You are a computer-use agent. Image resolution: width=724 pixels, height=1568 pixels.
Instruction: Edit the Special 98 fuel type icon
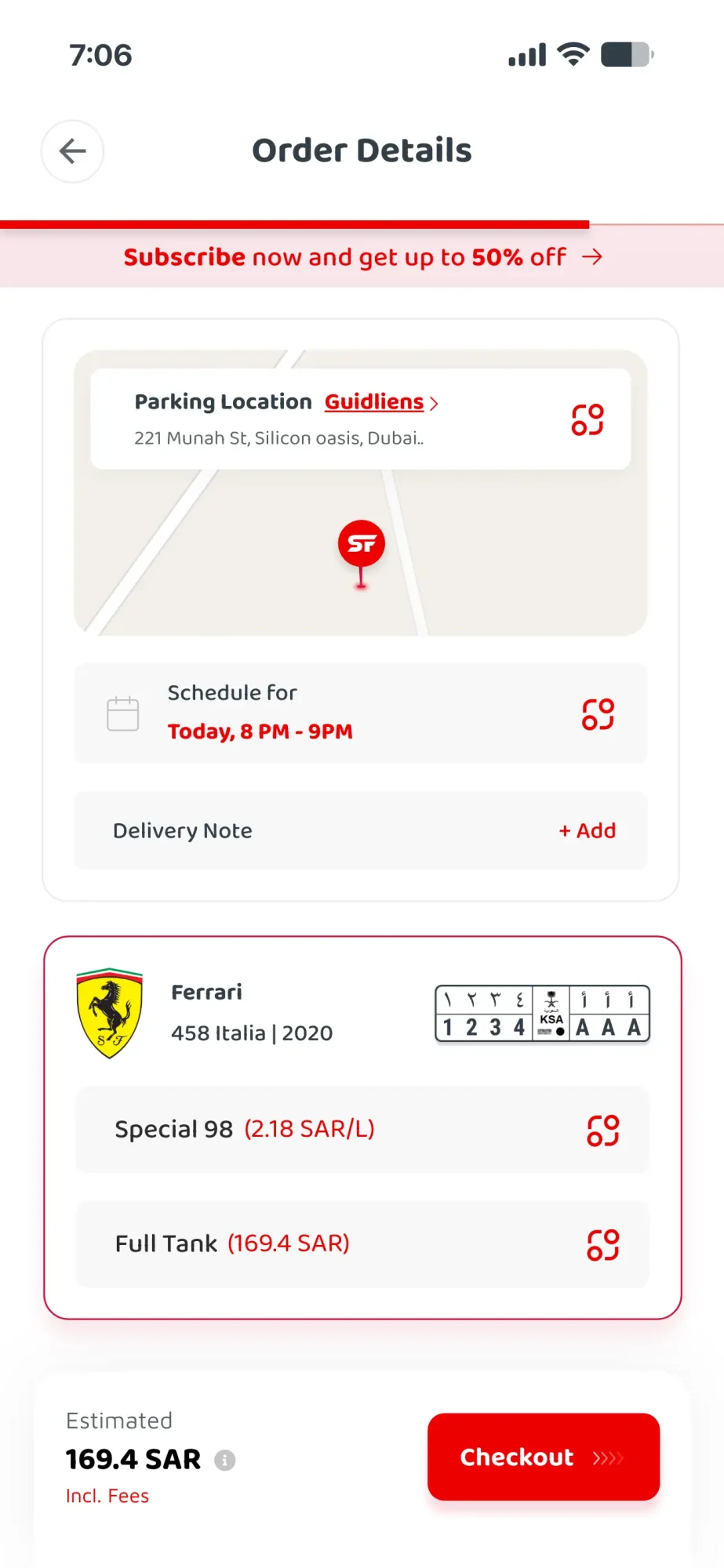pos(603,1130)
